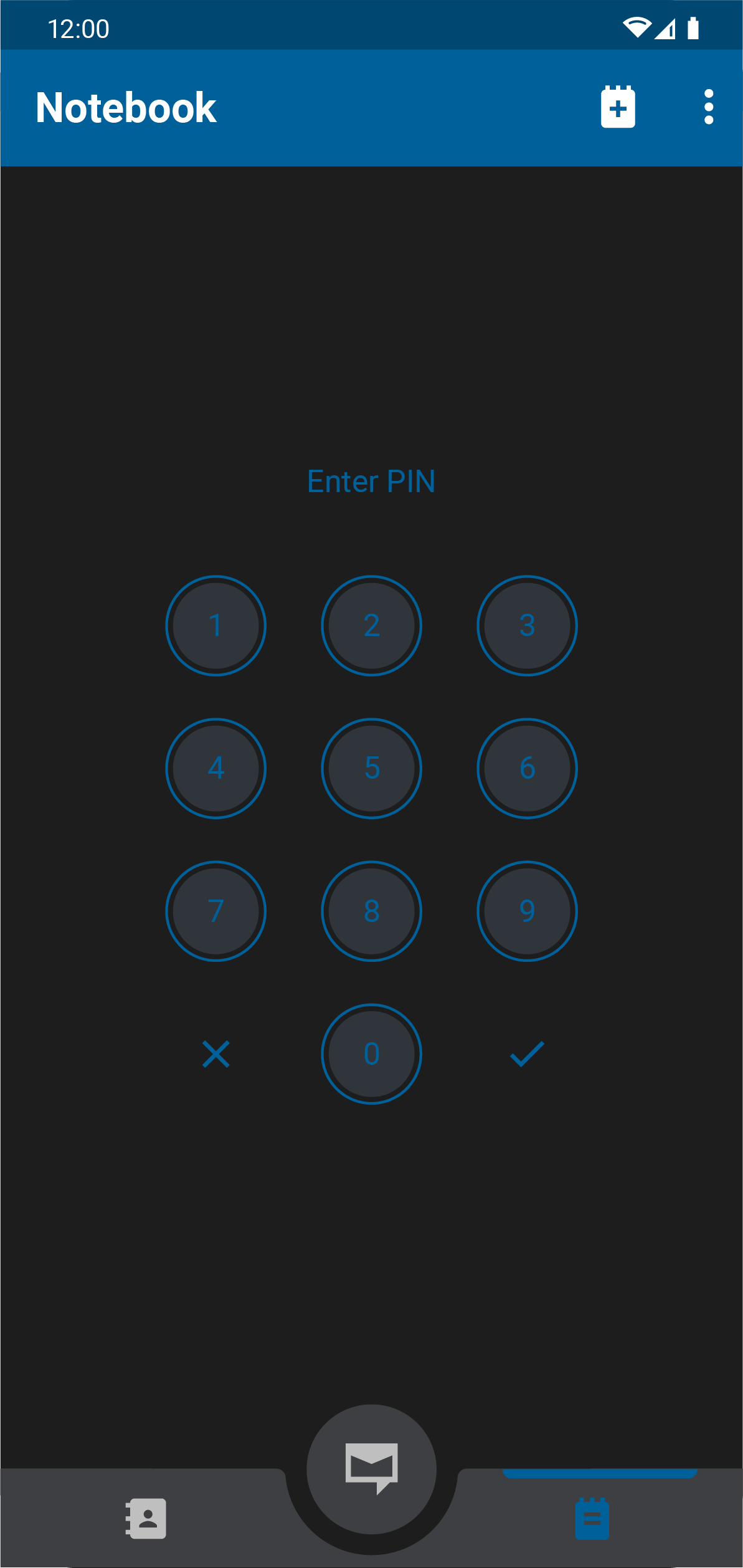Enter digit 7 for PIN

(x=215, y=911)
